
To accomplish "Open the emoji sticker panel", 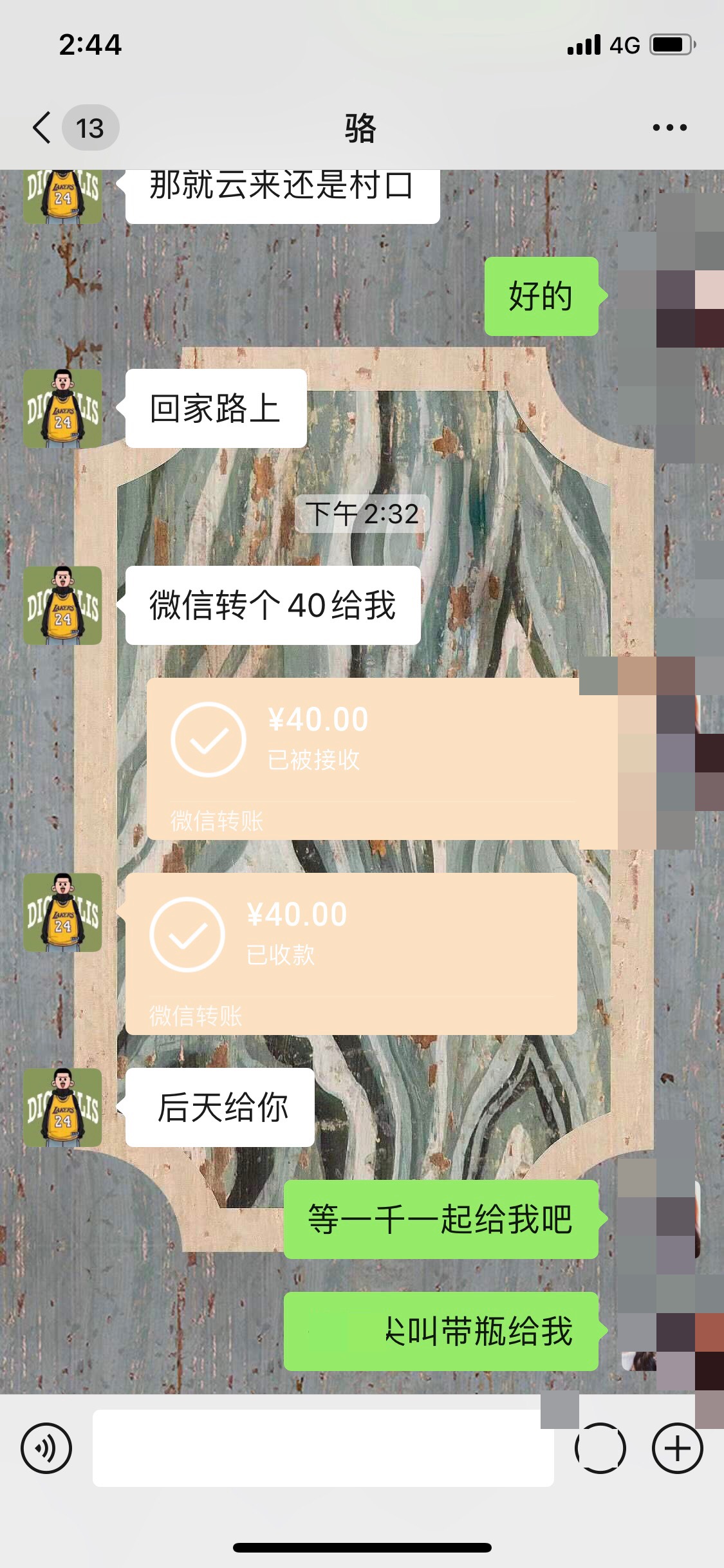I will tap(600, 1448).
